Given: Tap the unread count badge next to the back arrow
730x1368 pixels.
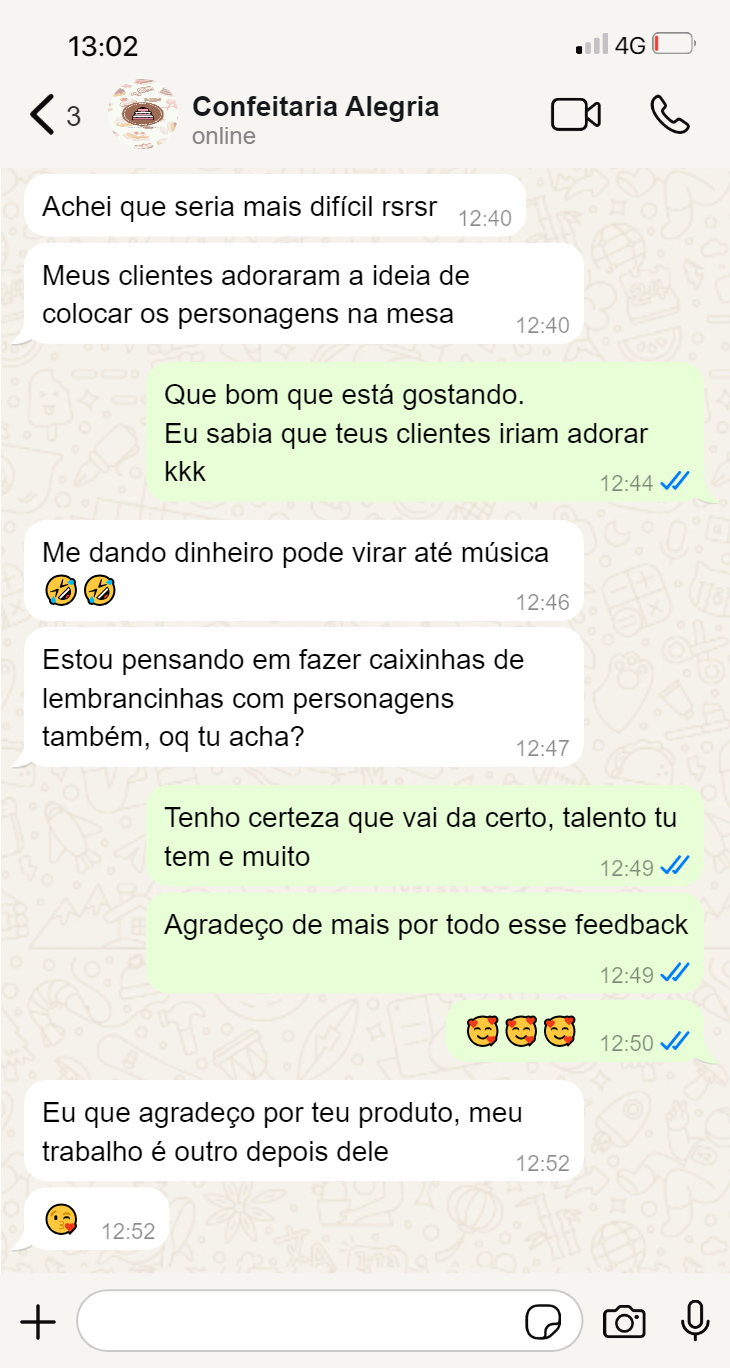Looking at the screenshot, I should point(73,114).
